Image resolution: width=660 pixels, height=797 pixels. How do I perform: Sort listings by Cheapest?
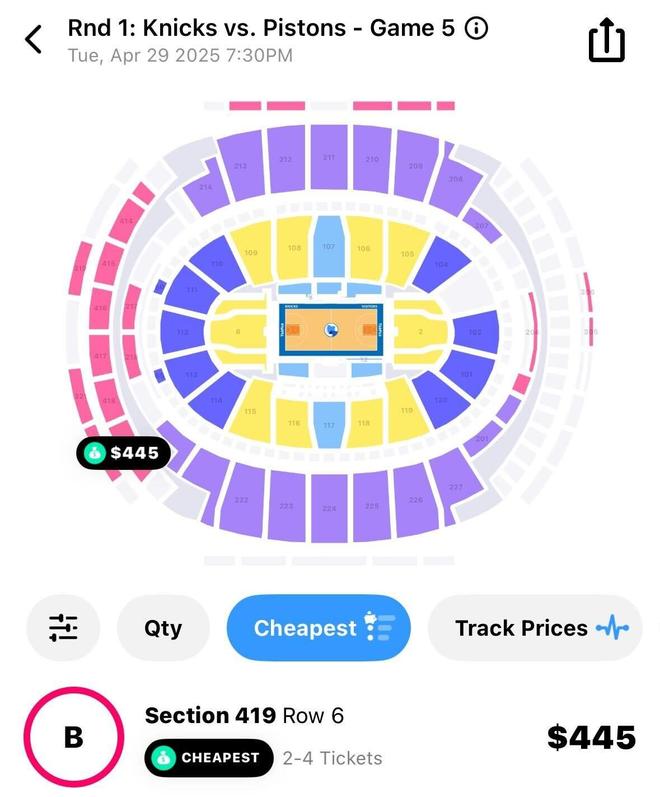[x=318, y=628]
